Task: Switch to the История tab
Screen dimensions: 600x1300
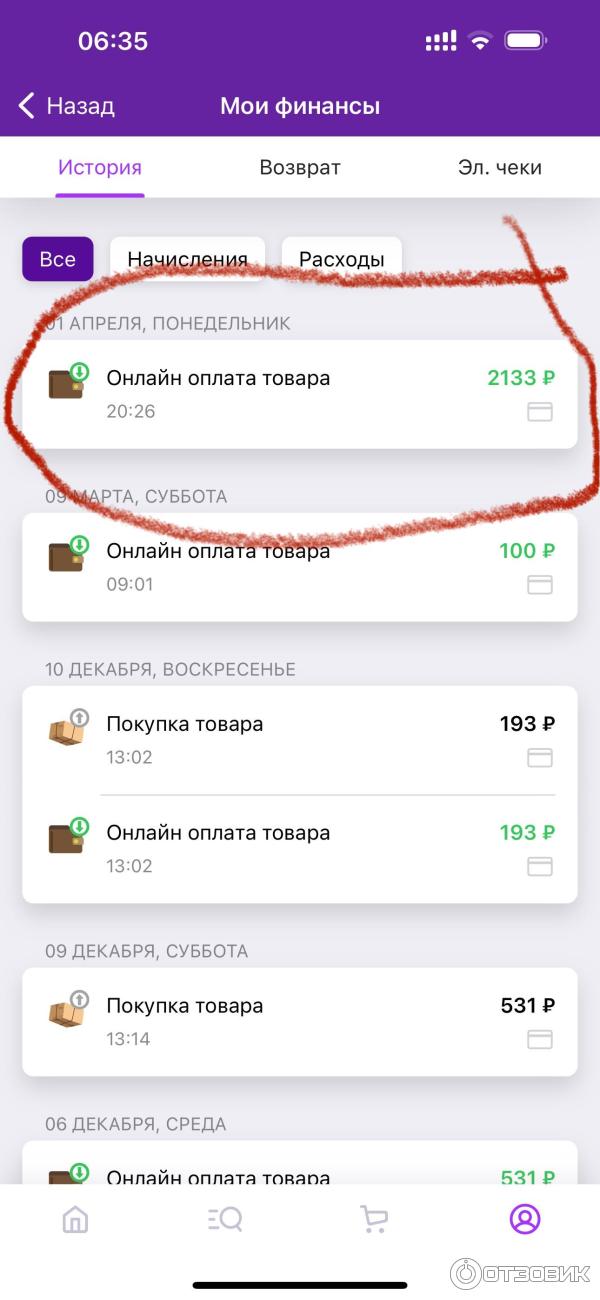Action: pos(100,167)
